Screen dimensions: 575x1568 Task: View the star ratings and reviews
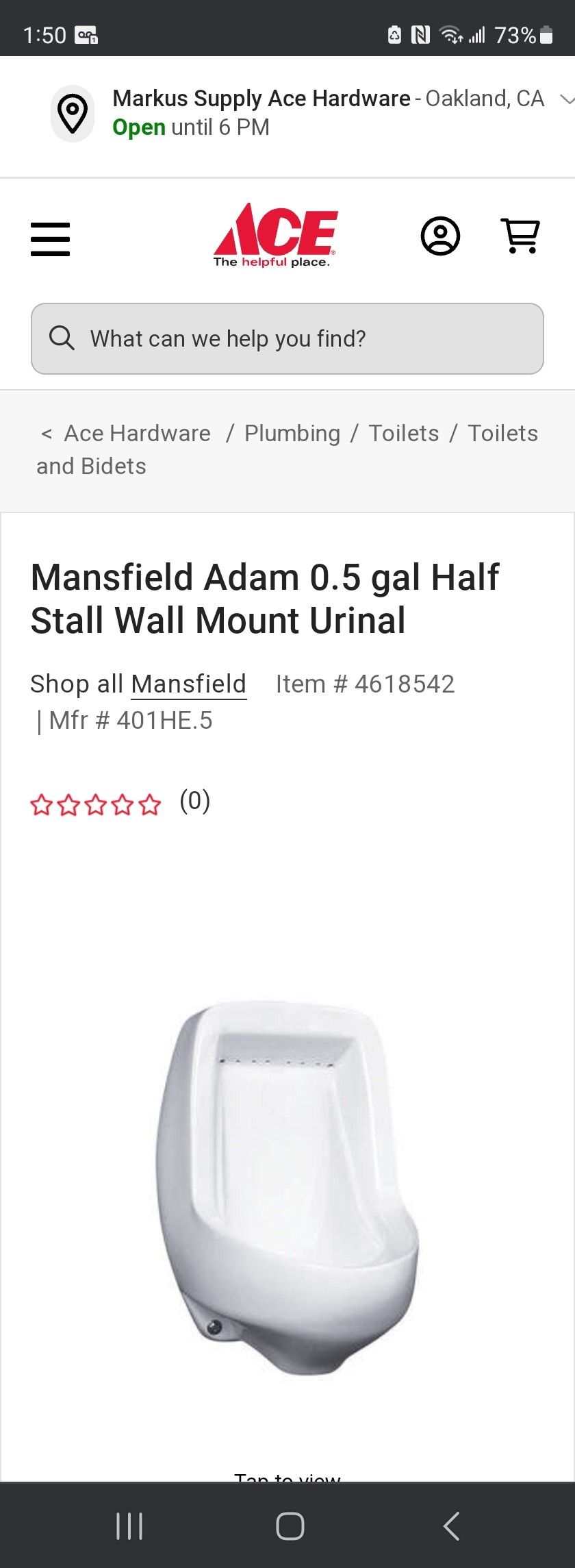(120, 803)
